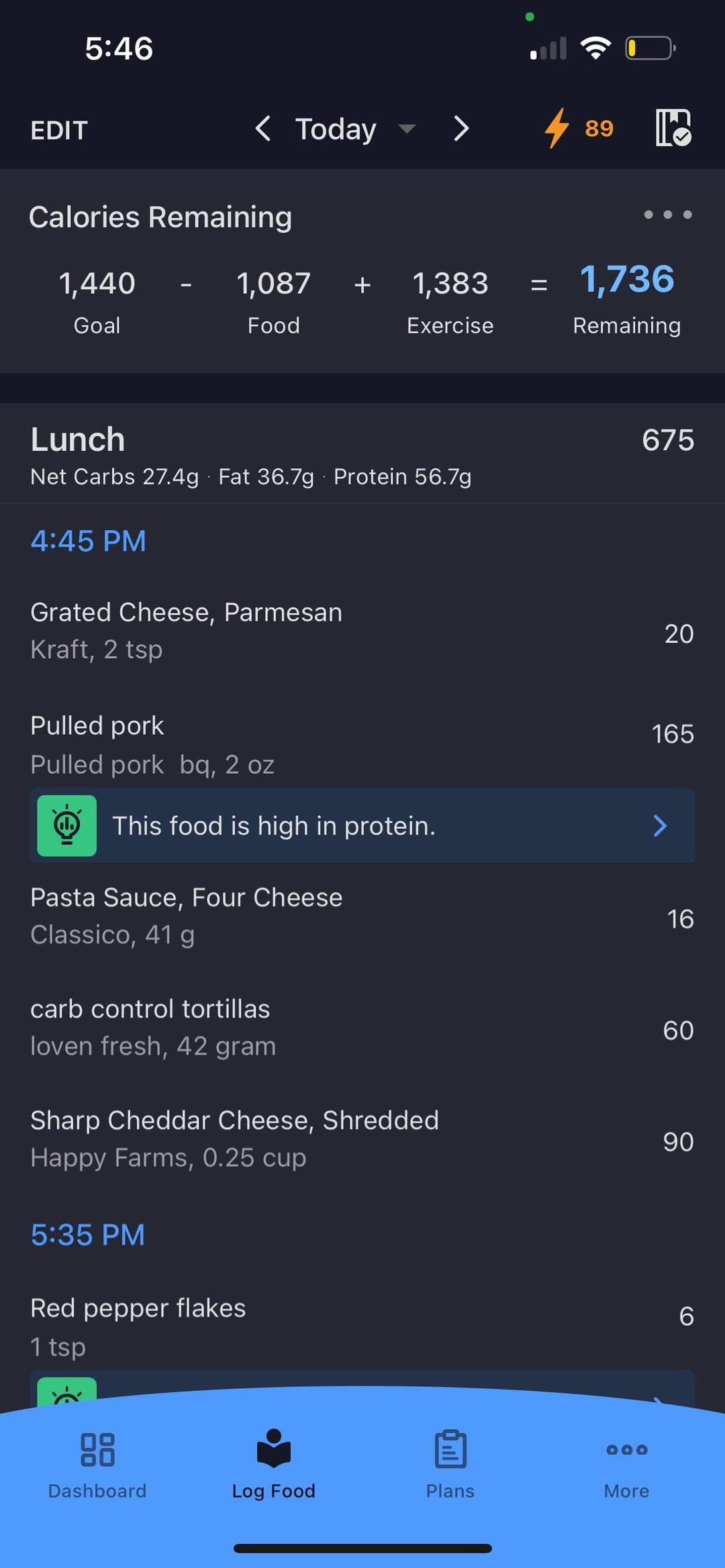Open Pasta Sauce, Four Cheese entry
The height and width of the screenshot is (1568, 725).
[362, 917]
